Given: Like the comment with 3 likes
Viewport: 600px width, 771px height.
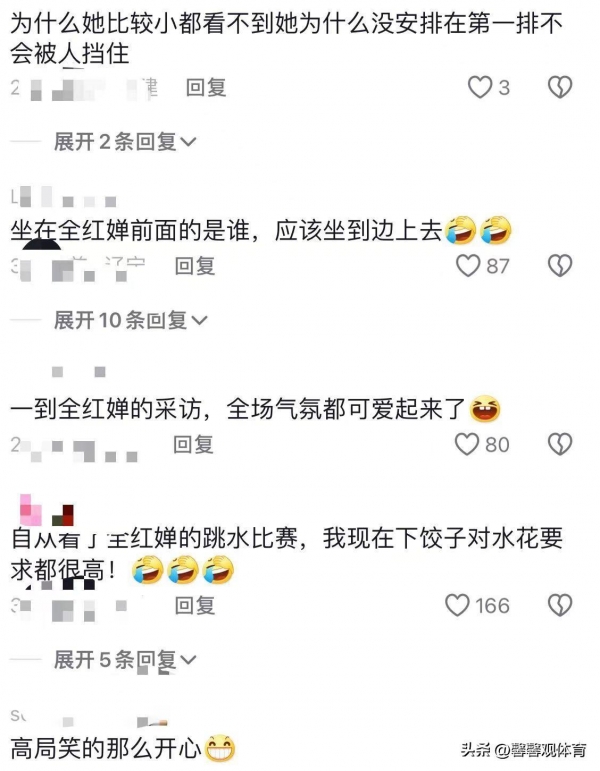Looking at the screenshot, I should pyautogui.click(x=480, y=87).
